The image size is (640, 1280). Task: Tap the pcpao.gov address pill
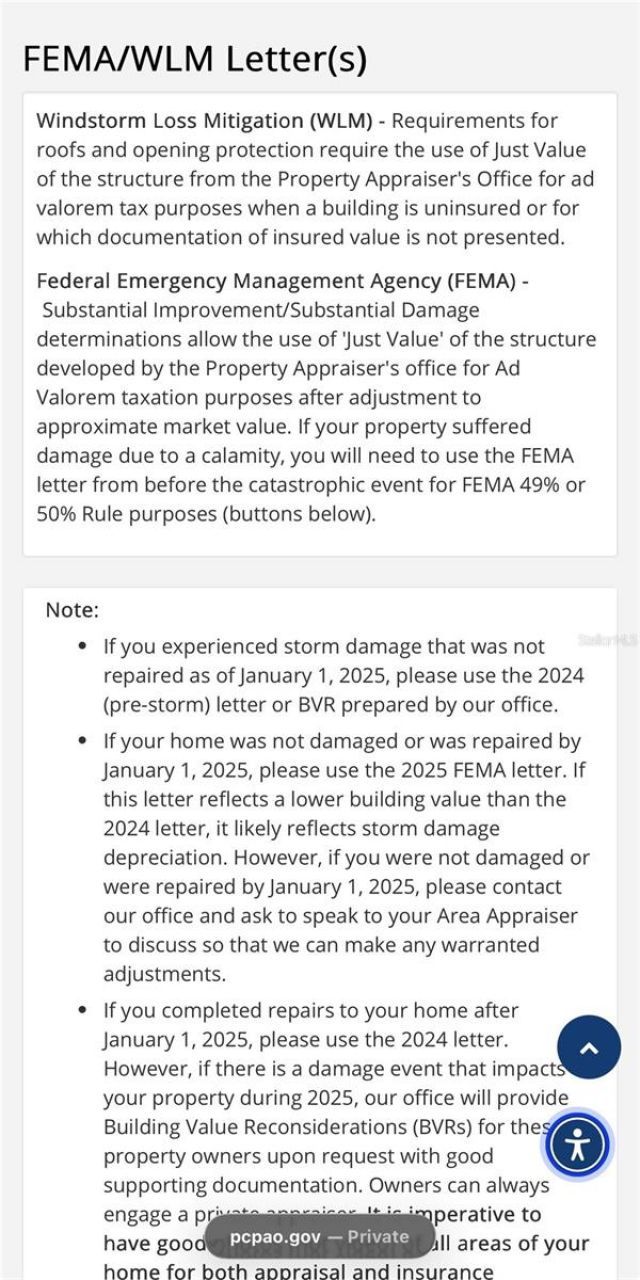click(319, 1237)
